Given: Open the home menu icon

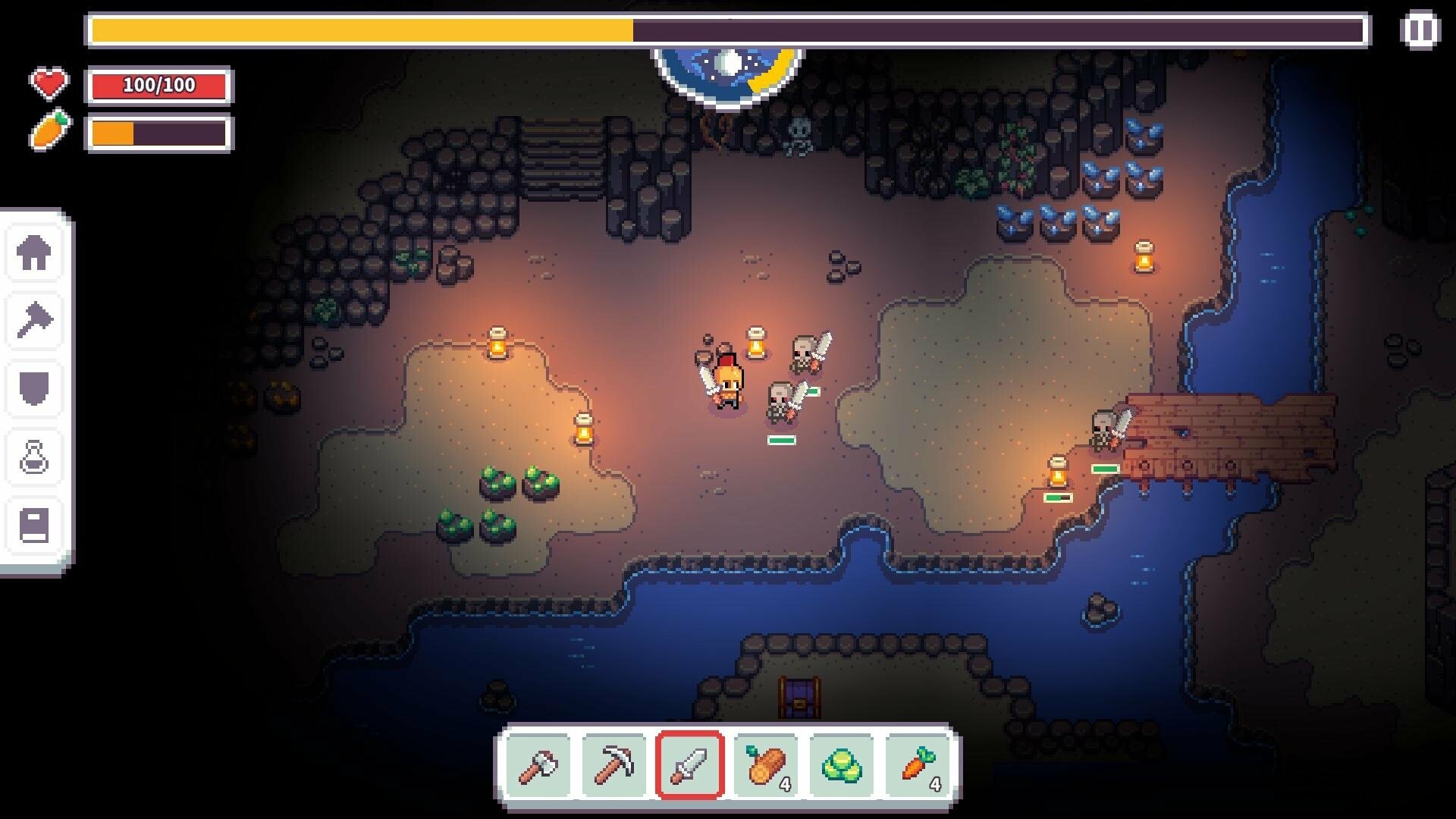Looking at the screenshot, I should point(34,253).
